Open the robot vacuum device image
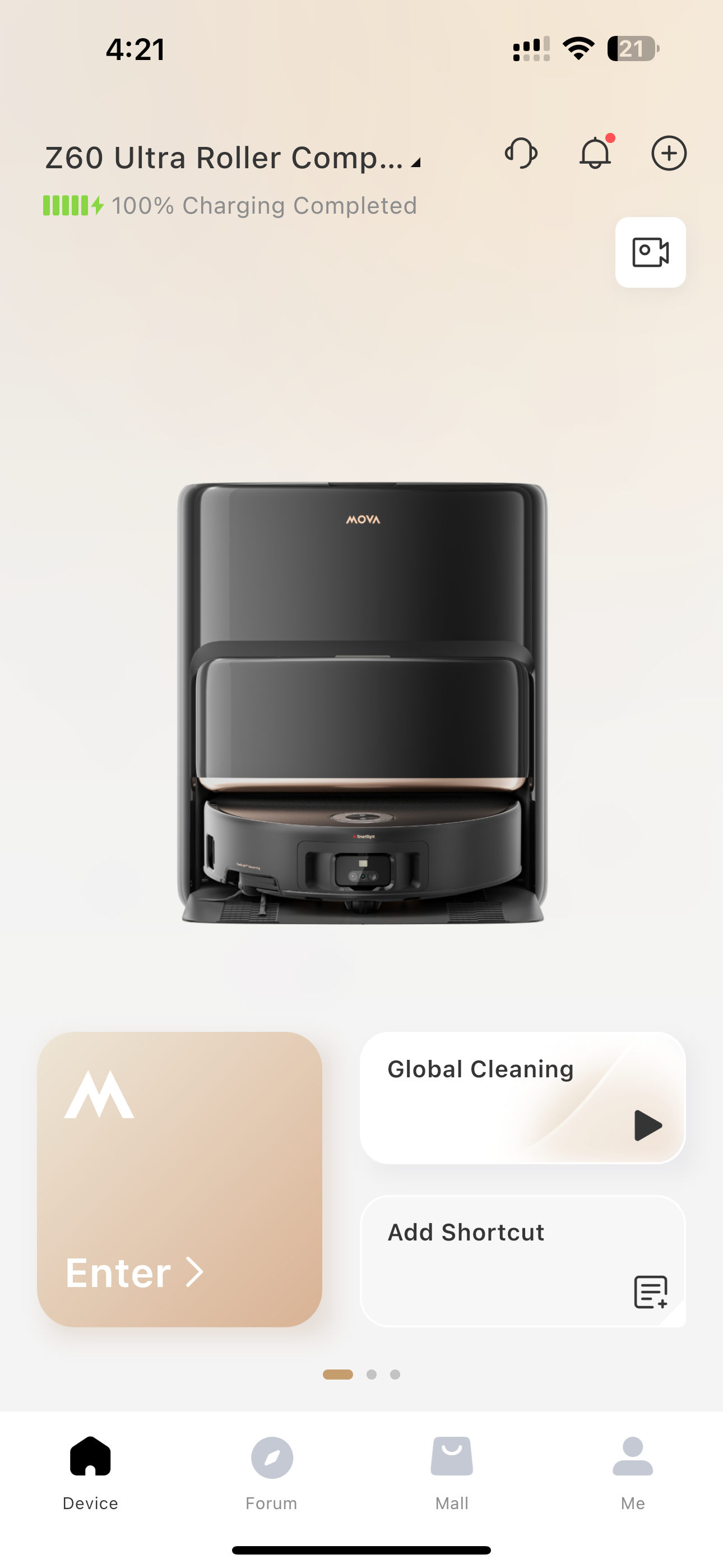 pos(362,703)
